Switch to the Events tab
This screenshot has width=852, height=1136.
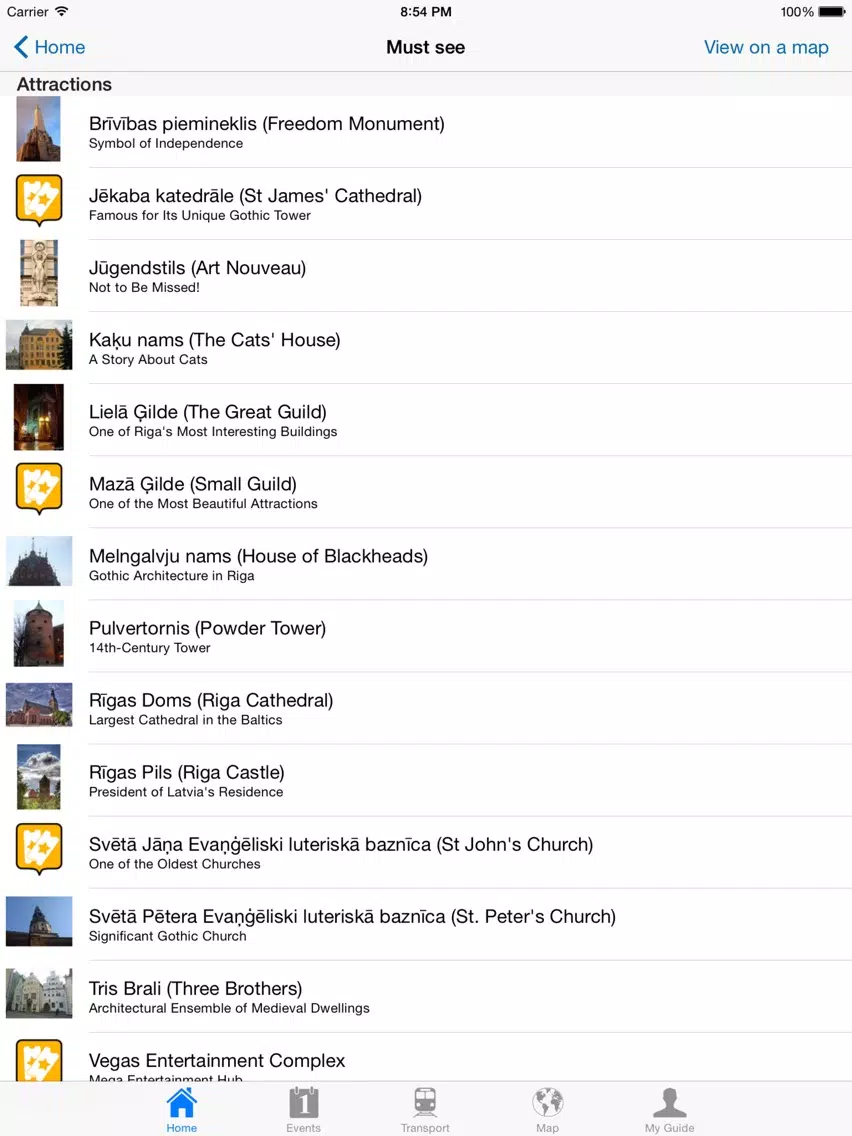click(303, 1110)
